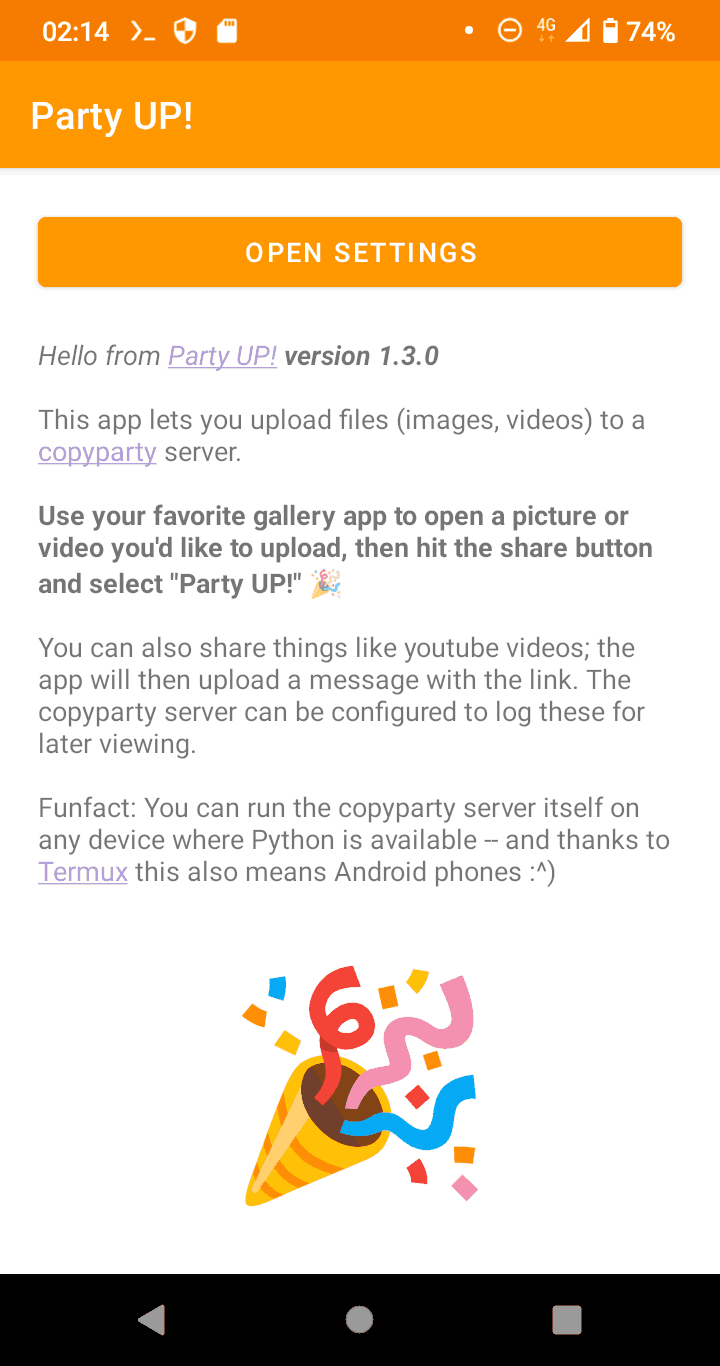The image size is (720, 1366).
Task: Return to the home screen
Action: point(359,1320)
